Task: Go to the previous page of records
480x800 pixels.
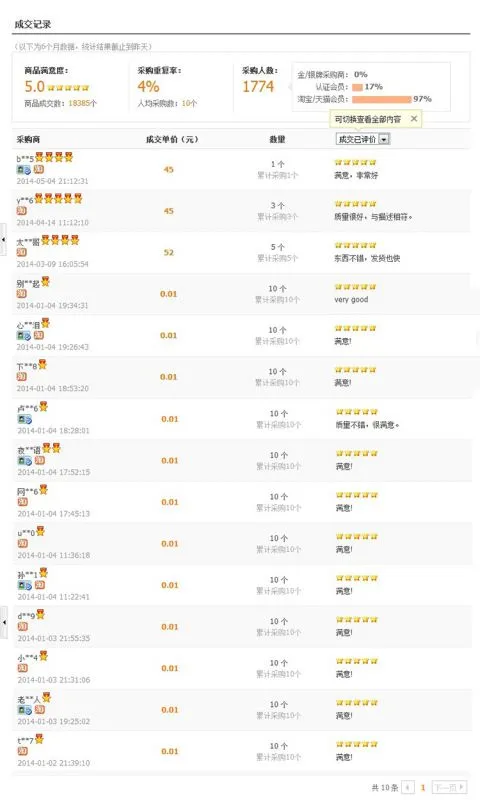Action: click(x=408, y=787)
